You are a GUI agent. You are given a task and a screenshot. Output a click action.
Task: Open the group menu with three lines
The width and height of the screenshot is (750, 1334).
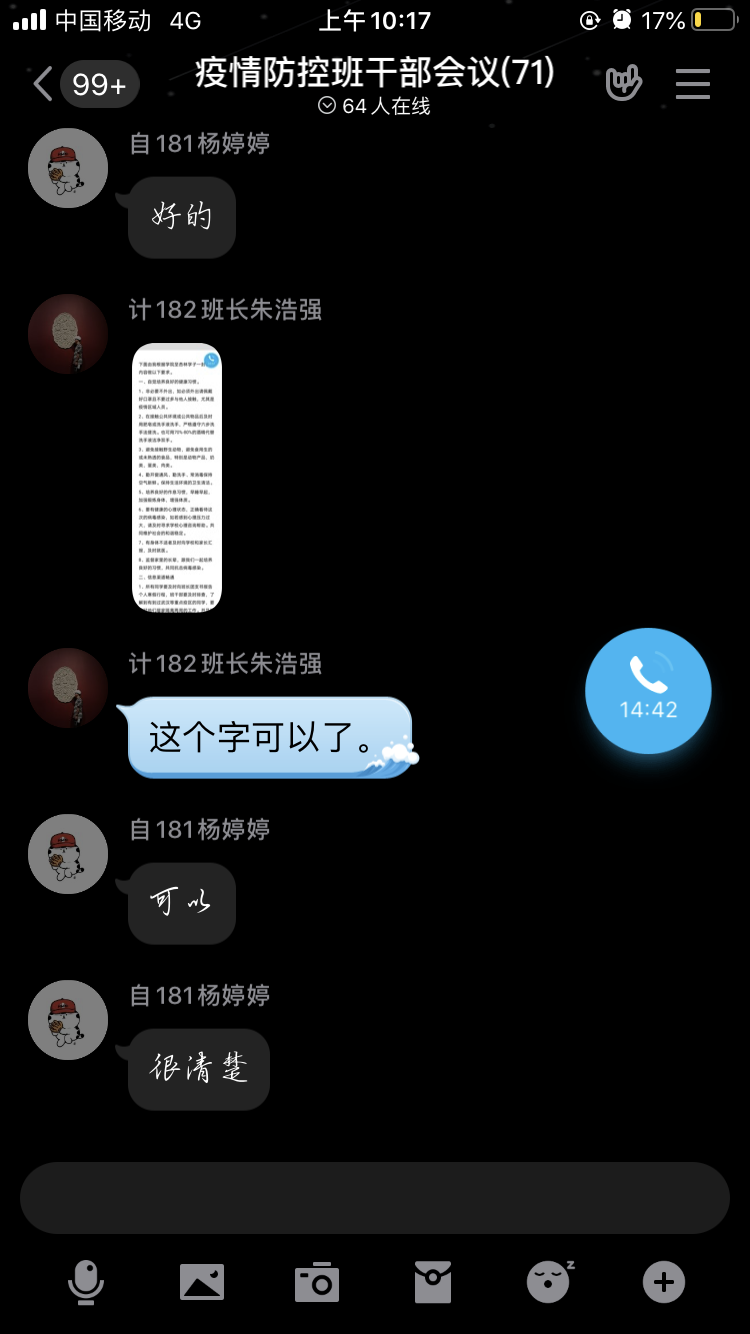click(692, 84)
